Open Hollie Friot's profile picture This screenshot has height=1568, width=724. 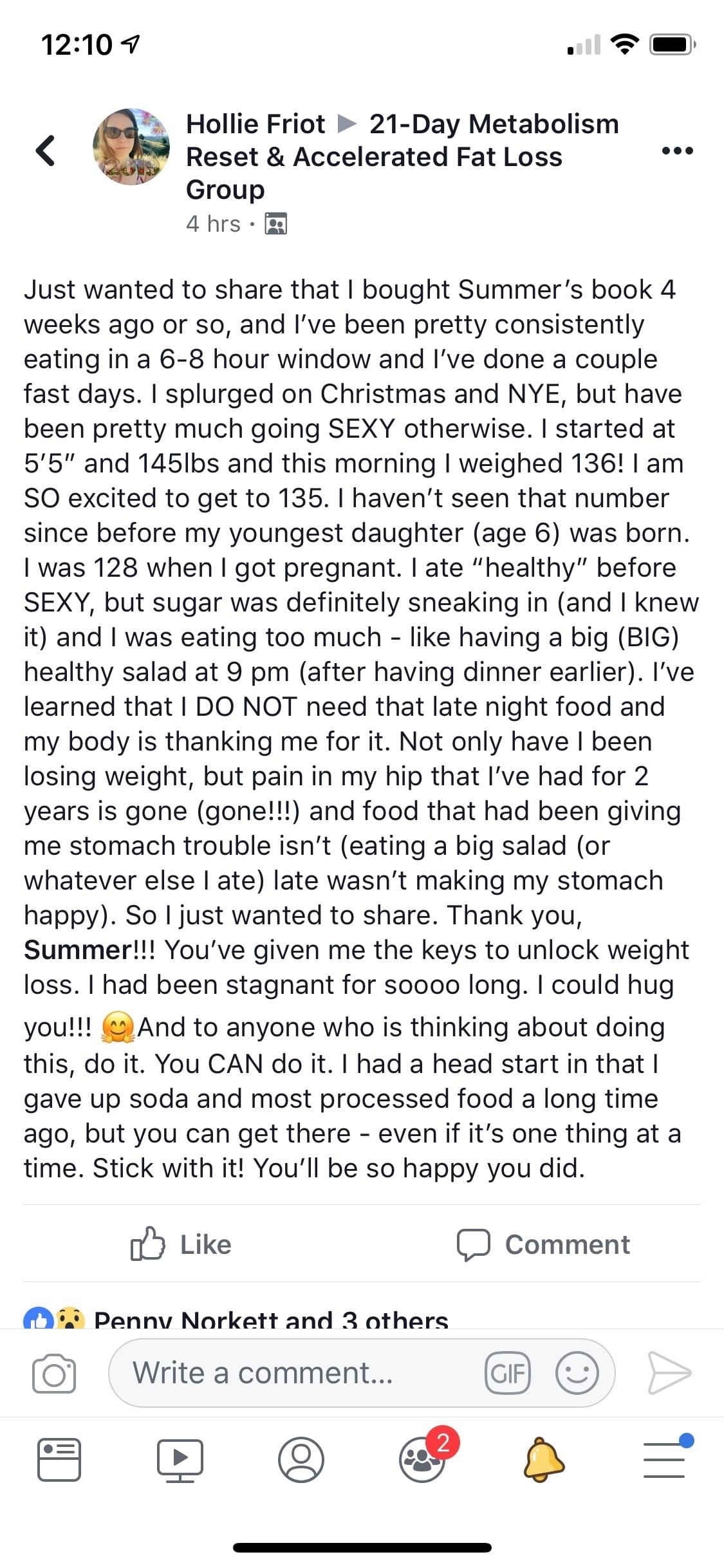click(131, 147)
